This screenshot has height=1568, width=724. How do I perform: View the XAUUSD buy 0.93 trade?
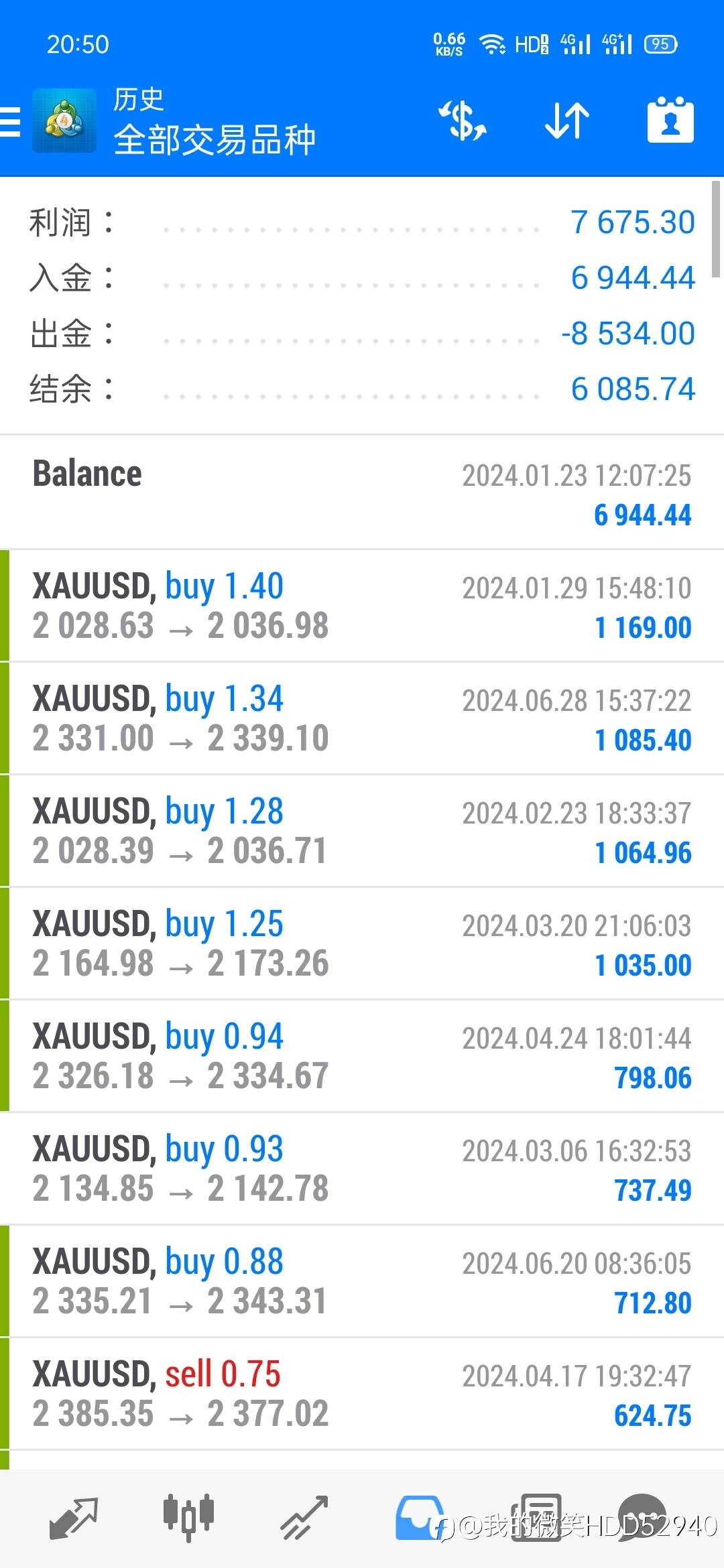(362, 1169)
